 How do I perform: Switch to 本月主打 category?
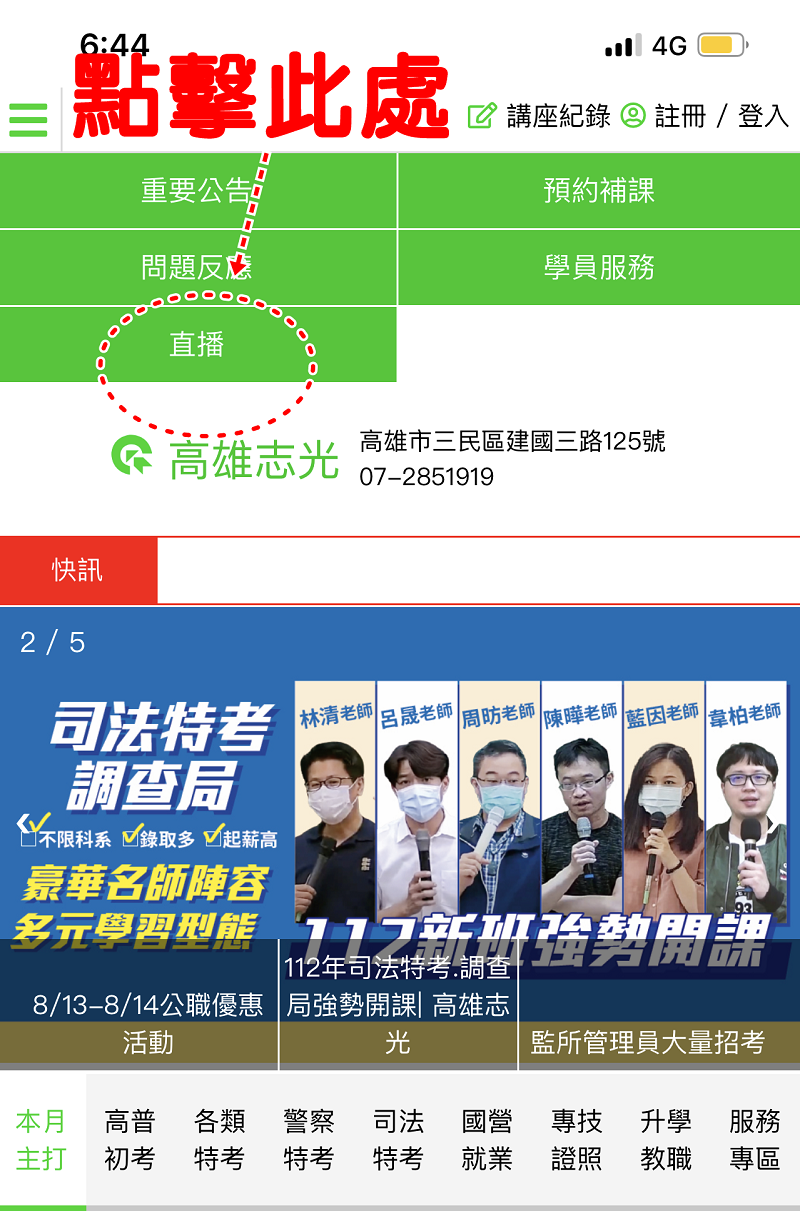(x=42, y=1140)
